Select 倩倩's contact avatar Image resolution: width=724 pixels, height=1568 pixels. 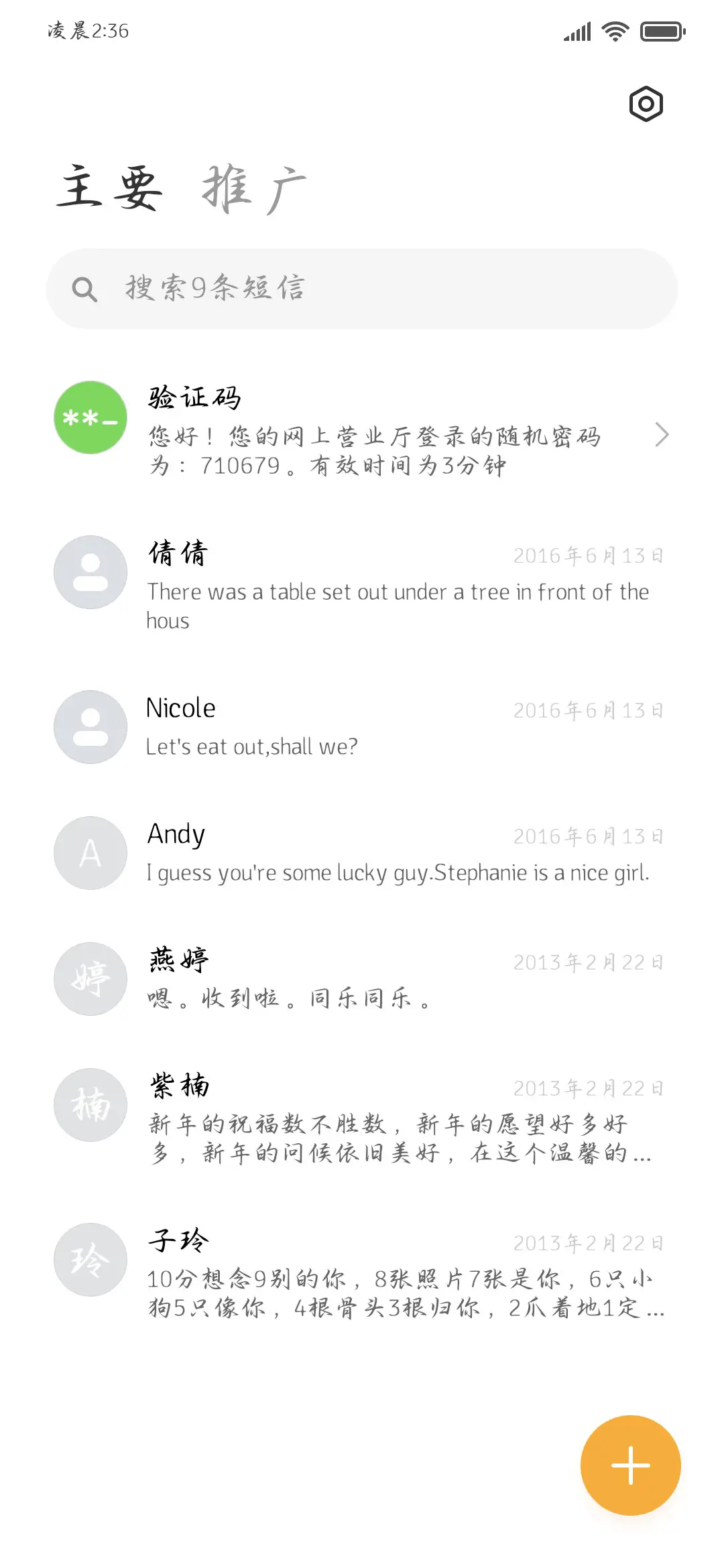90,572
